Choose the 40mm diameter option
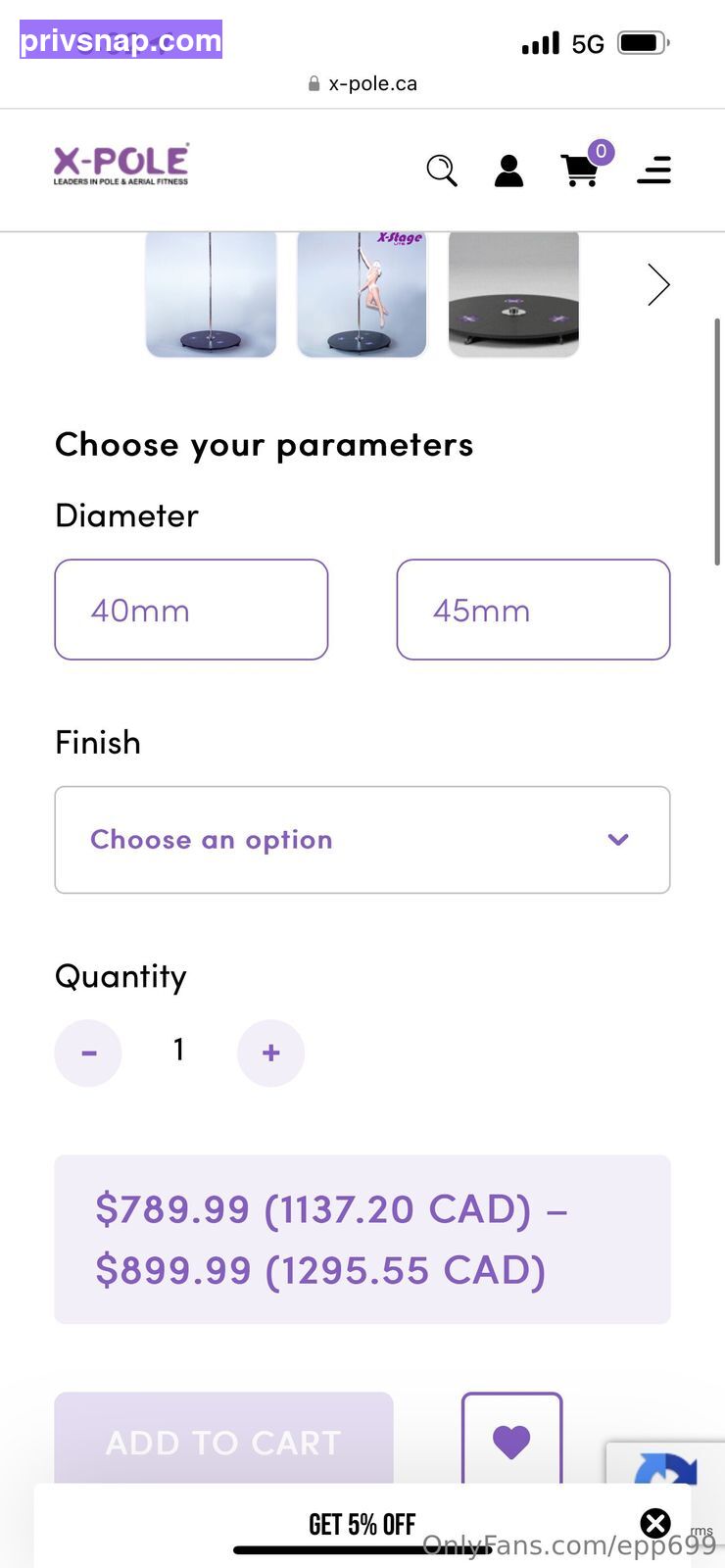The image size is (725, 1568). [x=191, y=610]
